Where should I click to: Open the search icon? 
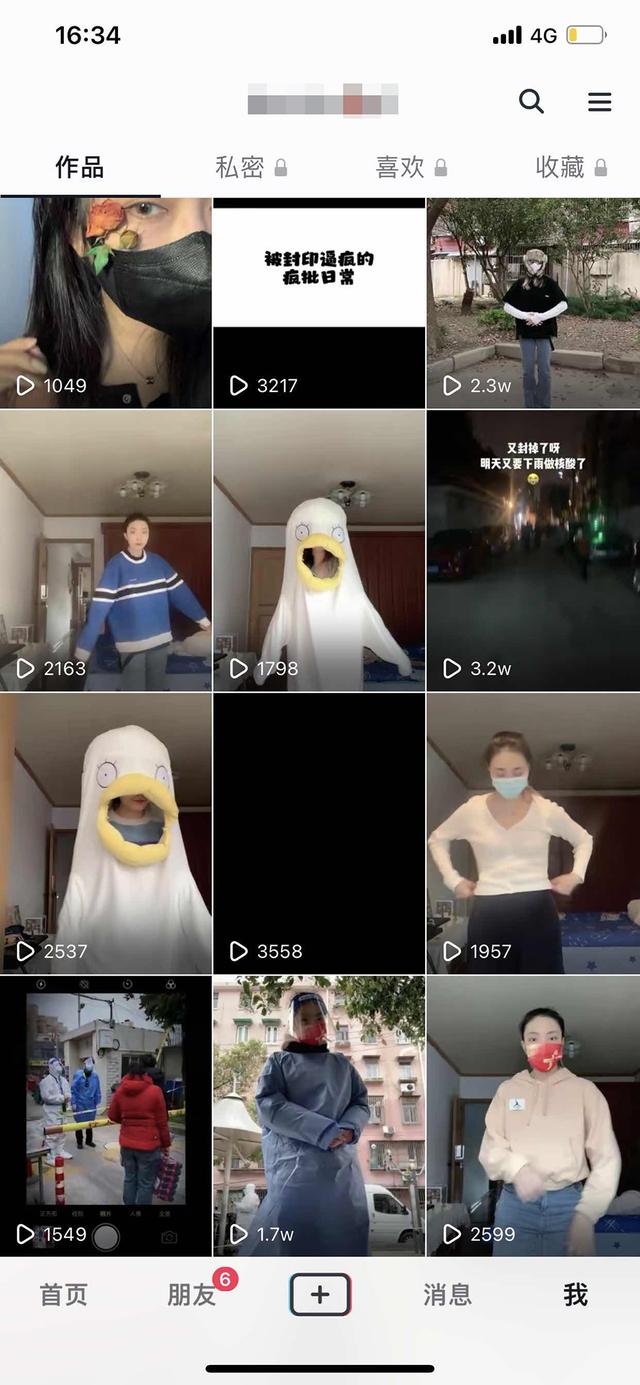click(x=531, y=101)
